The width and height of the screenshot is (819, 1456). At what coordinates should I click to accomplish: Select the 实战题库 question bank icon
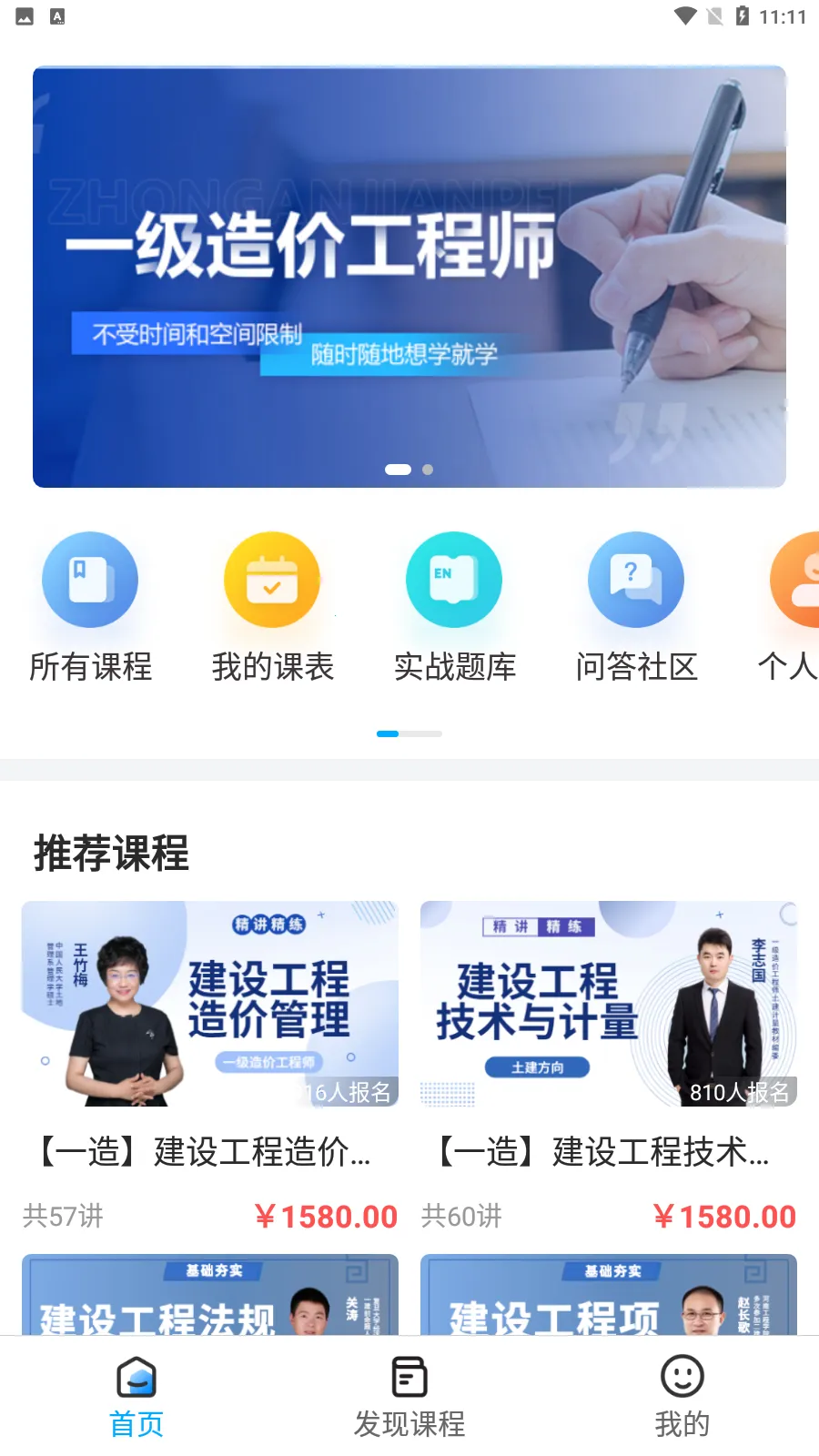(x=454, y=580)
